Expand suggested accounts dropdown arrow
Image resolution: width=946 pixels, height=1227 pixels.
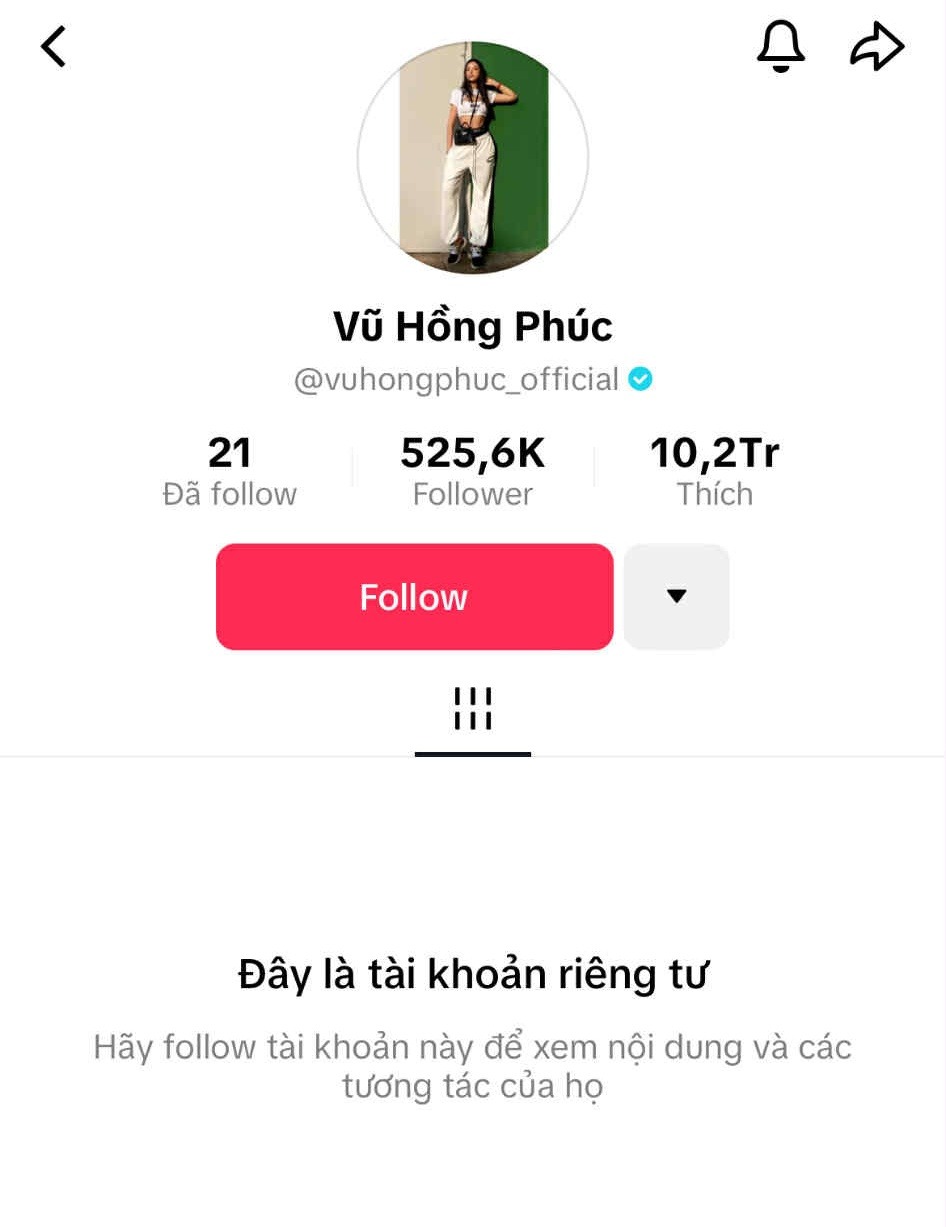pos(676,597)
